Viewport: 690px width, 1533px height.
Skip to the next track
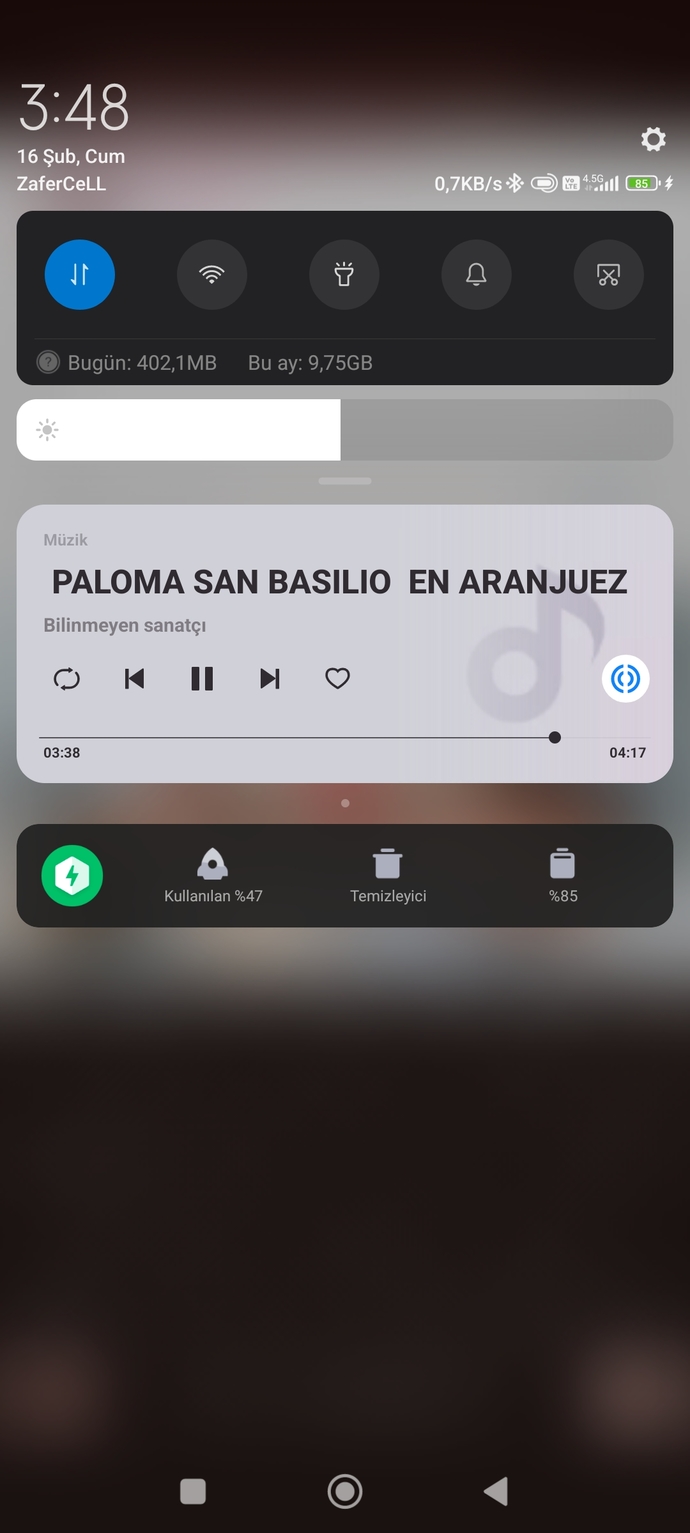[270, 679]
